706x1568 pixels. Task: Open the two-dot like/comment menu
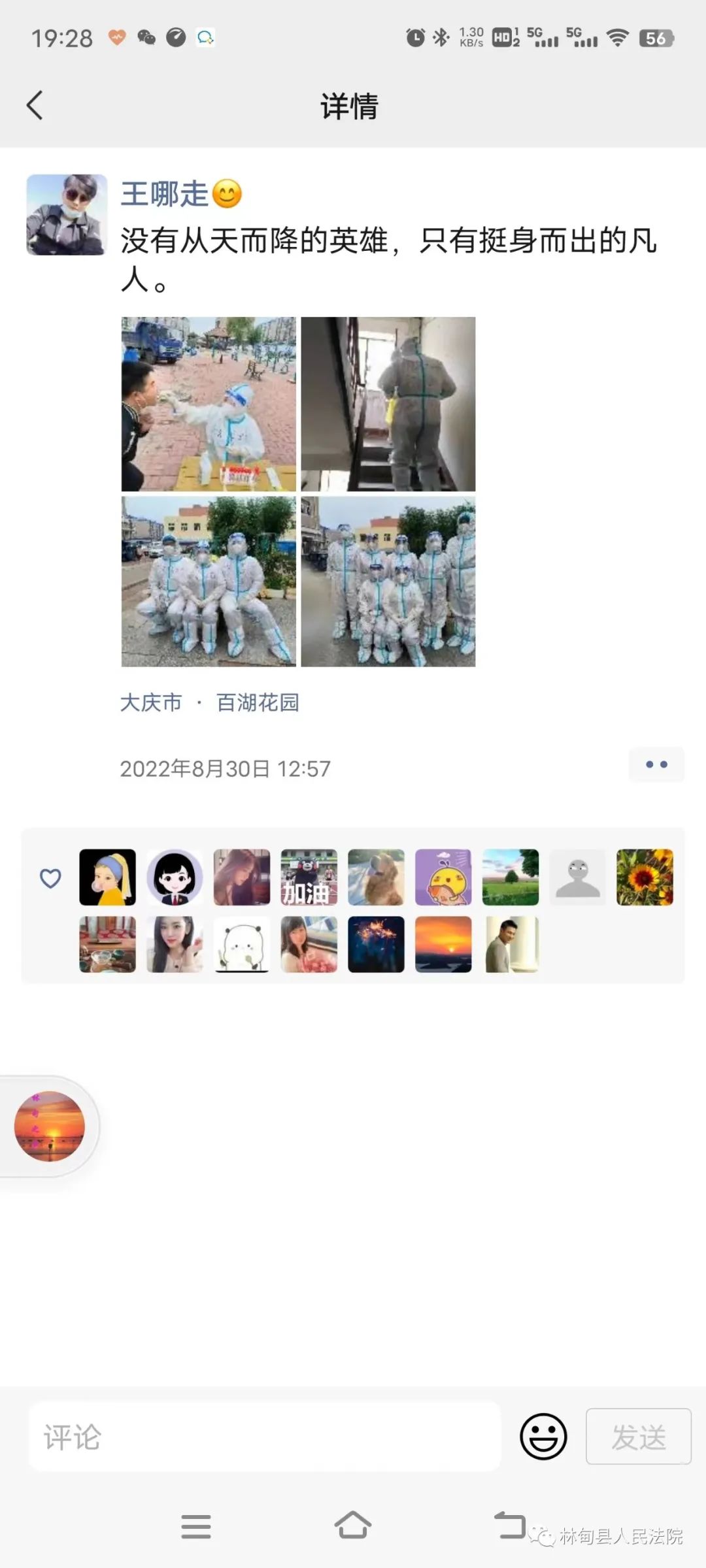[656, 764]
